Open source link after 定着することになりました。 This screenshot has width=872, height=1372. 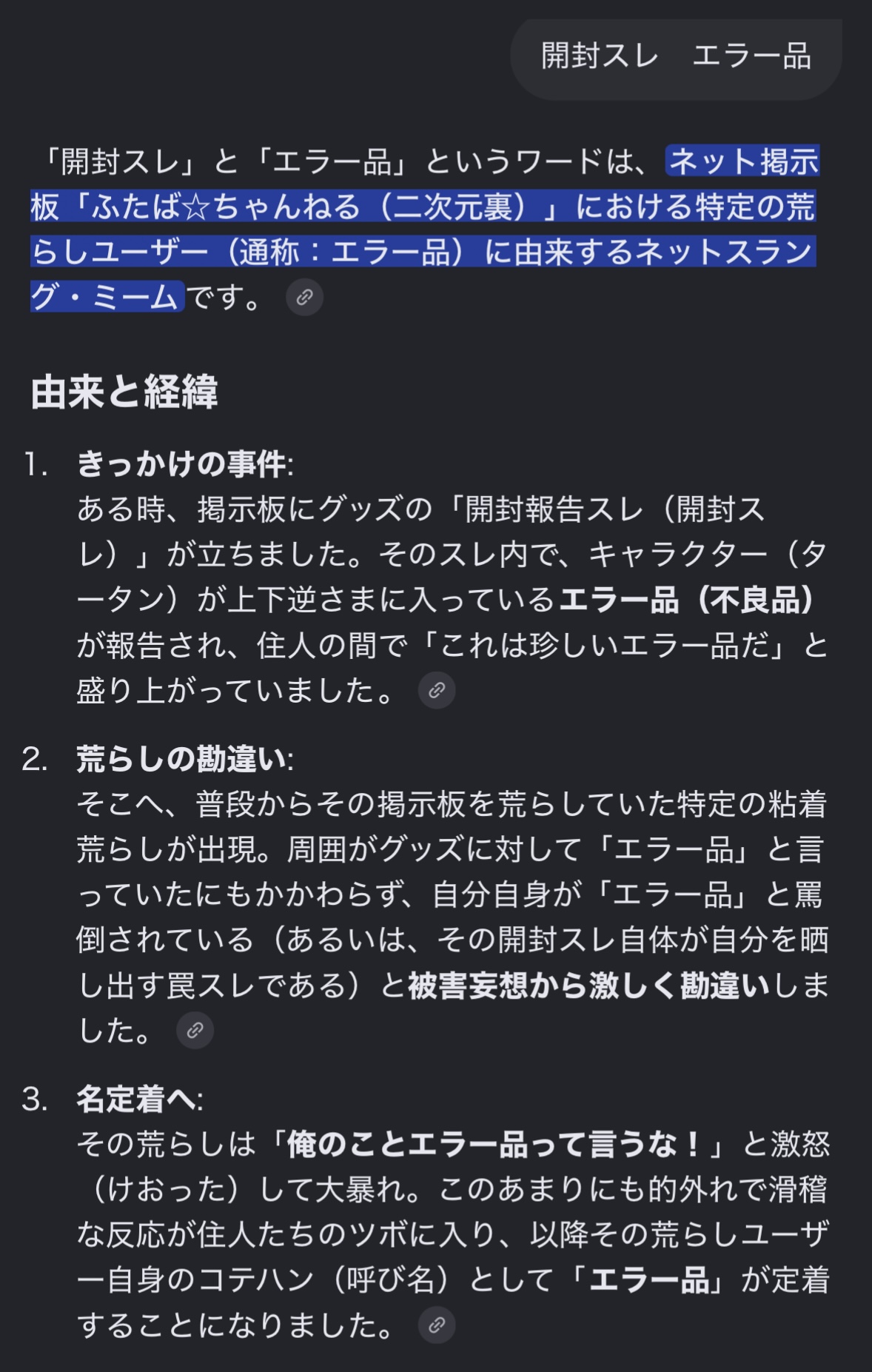(x=437, y=1325)
